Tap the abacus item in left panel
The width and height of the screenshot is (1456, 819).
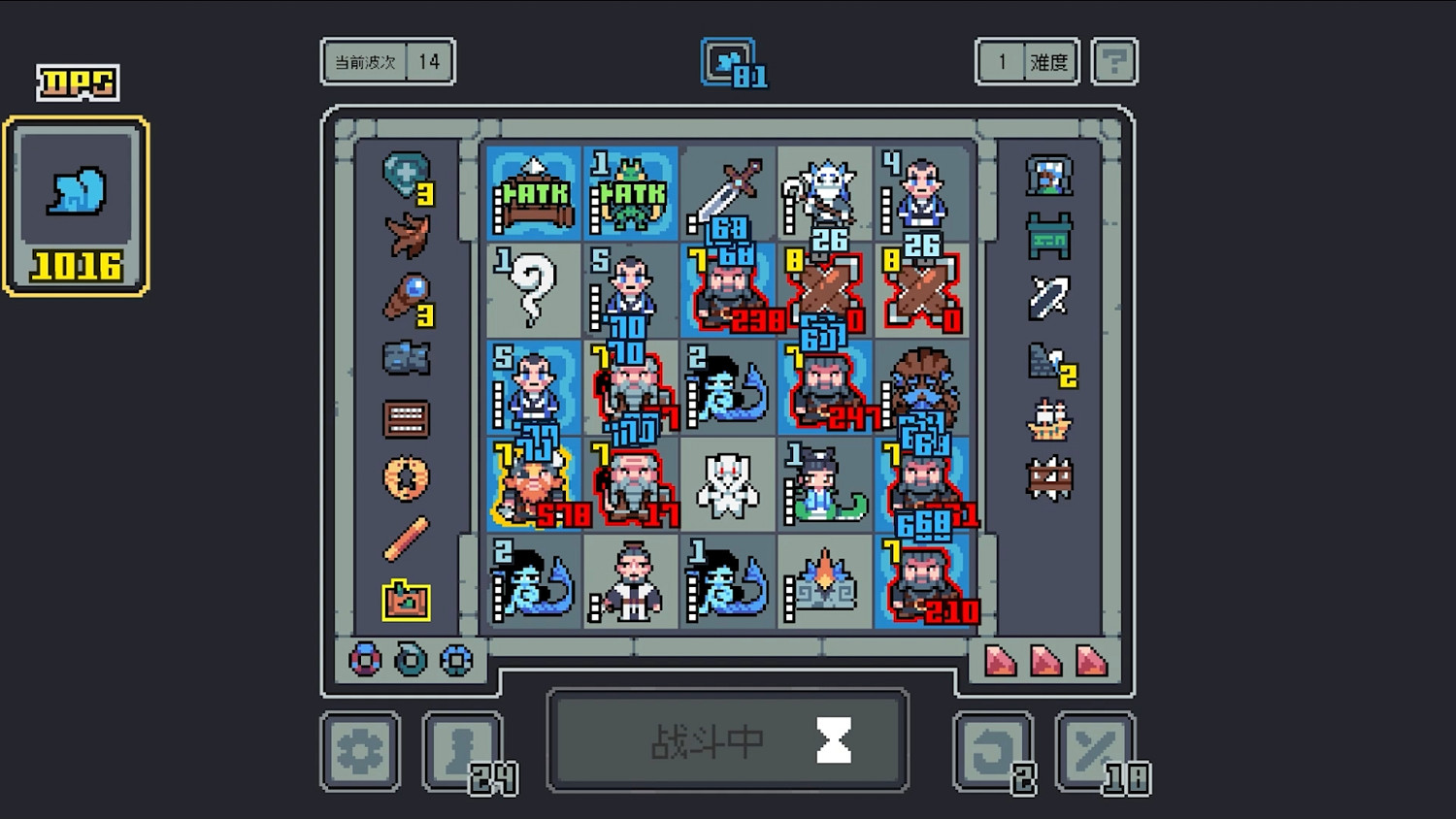(x=406, y=419)
